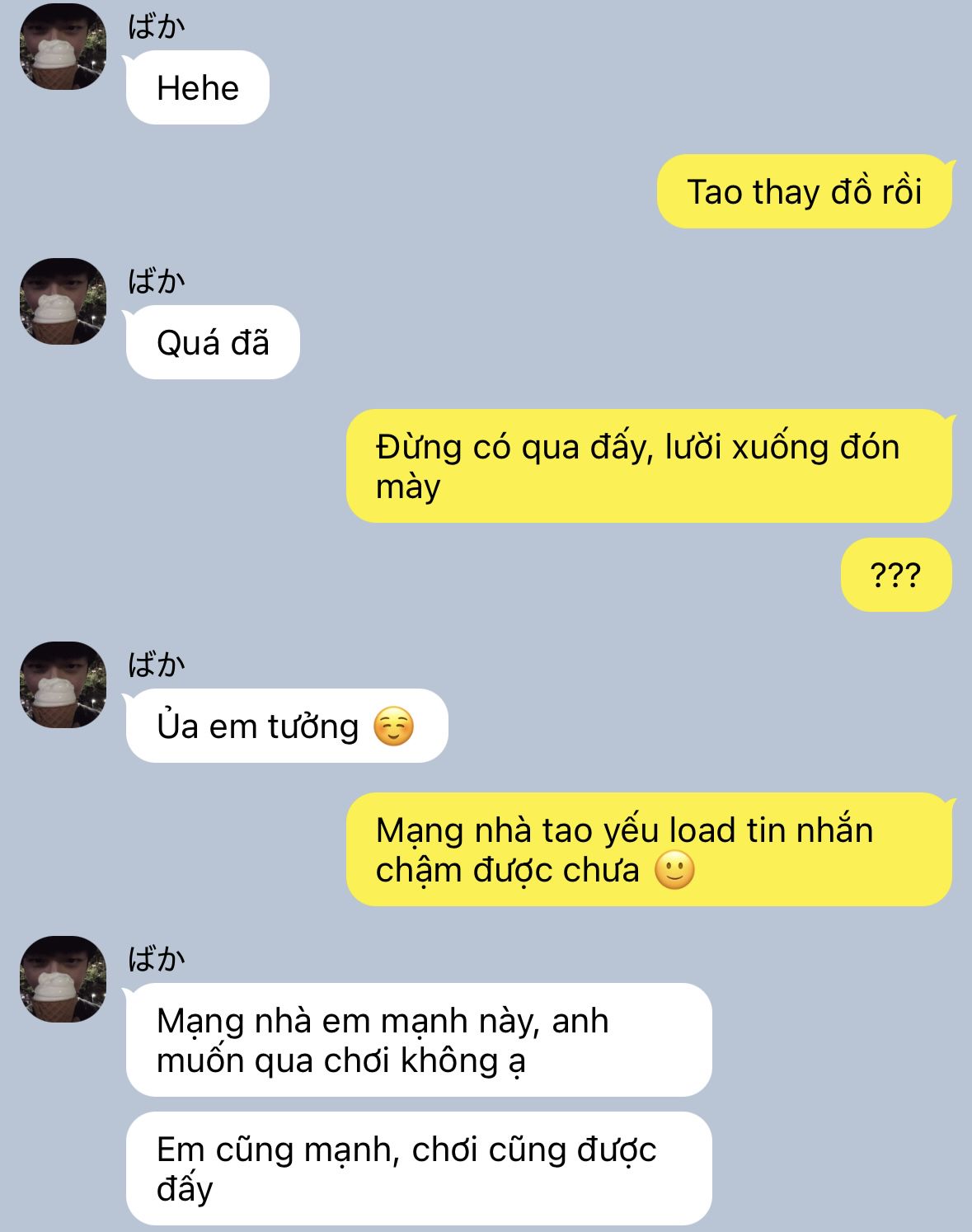View profile from avatar beside "Ủa em tưởng"

[63, 684]
